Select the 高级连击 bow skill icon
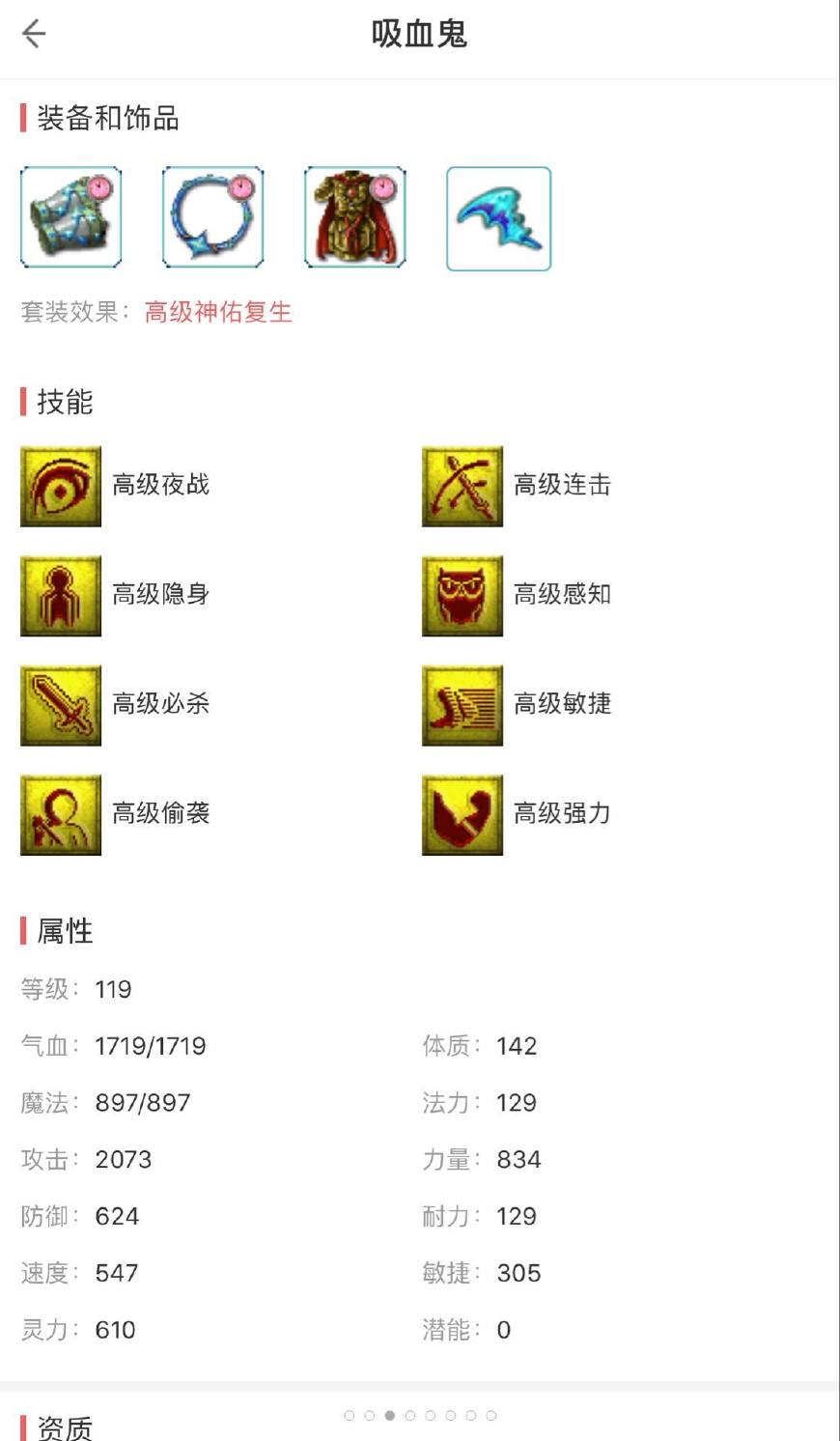840x1441 pixels. [x=462, y=486]
